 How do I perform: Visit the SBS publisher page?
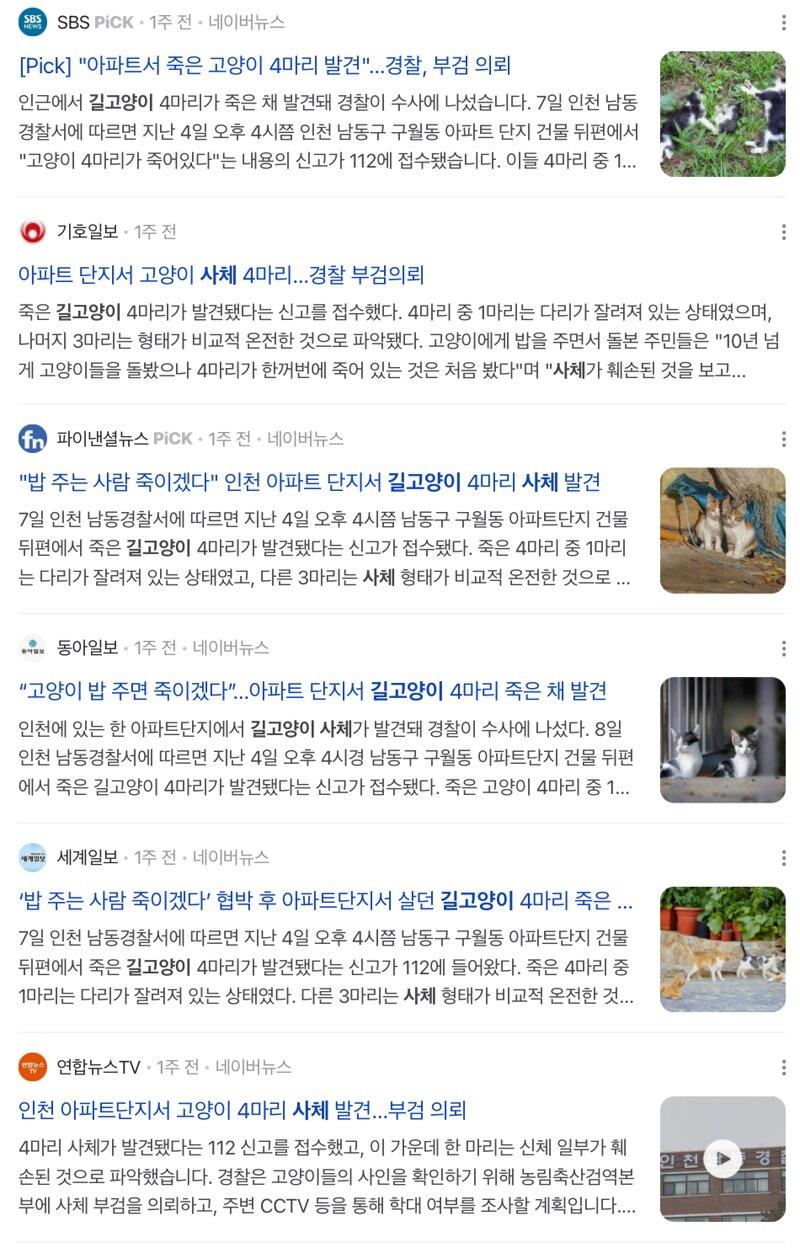tap(76, 22)
